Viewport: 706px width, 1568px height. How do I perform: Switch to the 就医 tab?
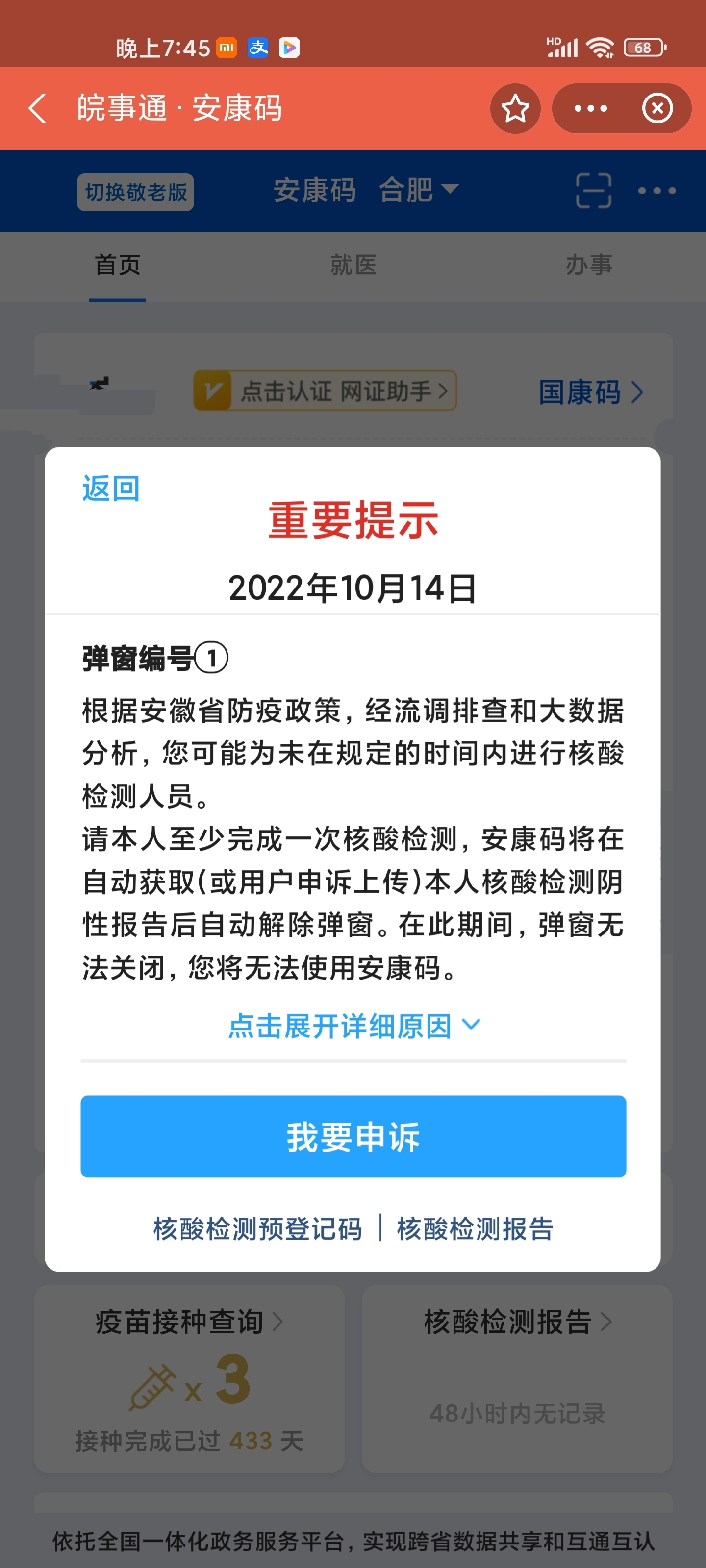click(353, 266)
